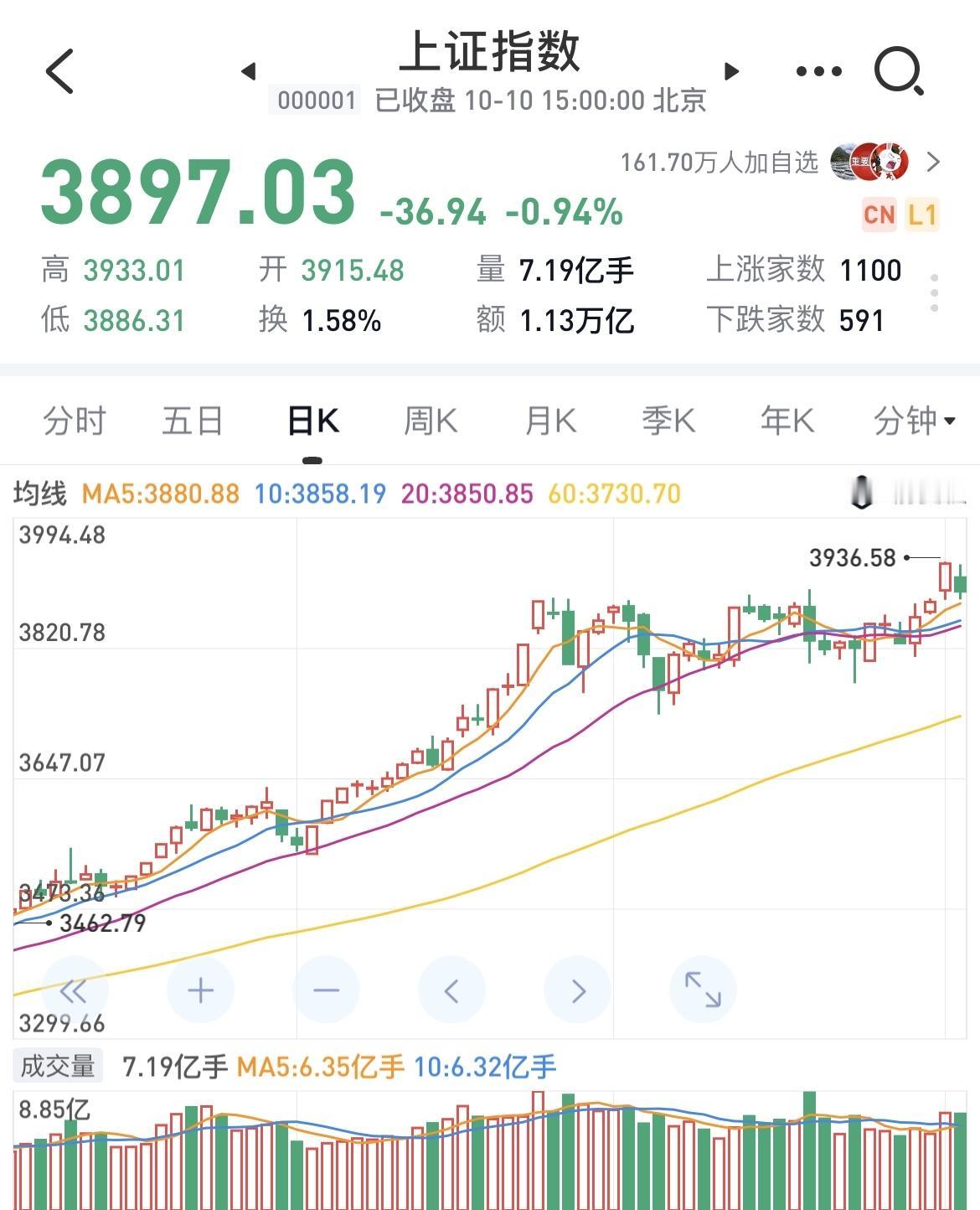Select the 年K view

787,421
